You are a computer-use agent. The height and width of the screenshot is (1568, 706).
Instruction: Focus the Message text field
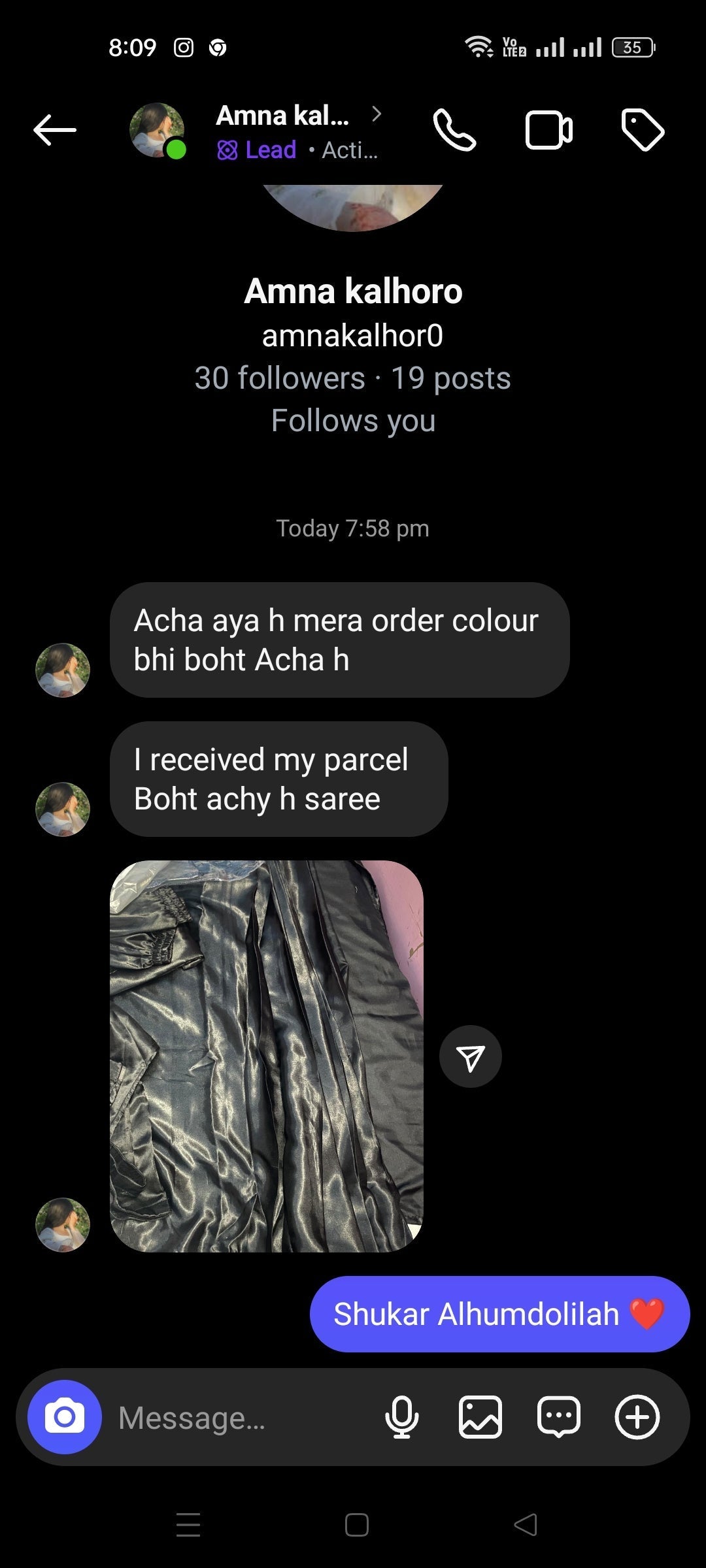[x=242, y=1418]
